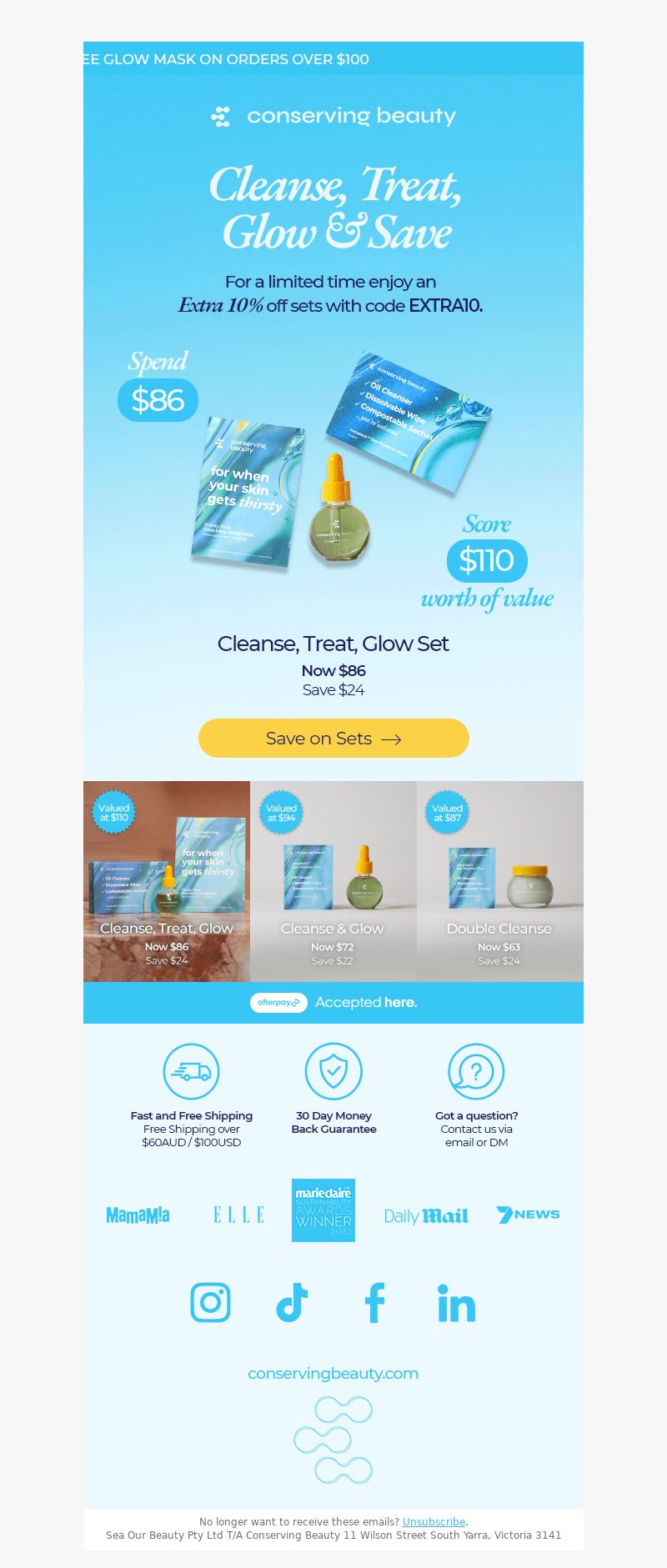Visit the Facebook page icon
Image resolution: width=667 pixels, height=1568 pixels.
[375, 1302]
